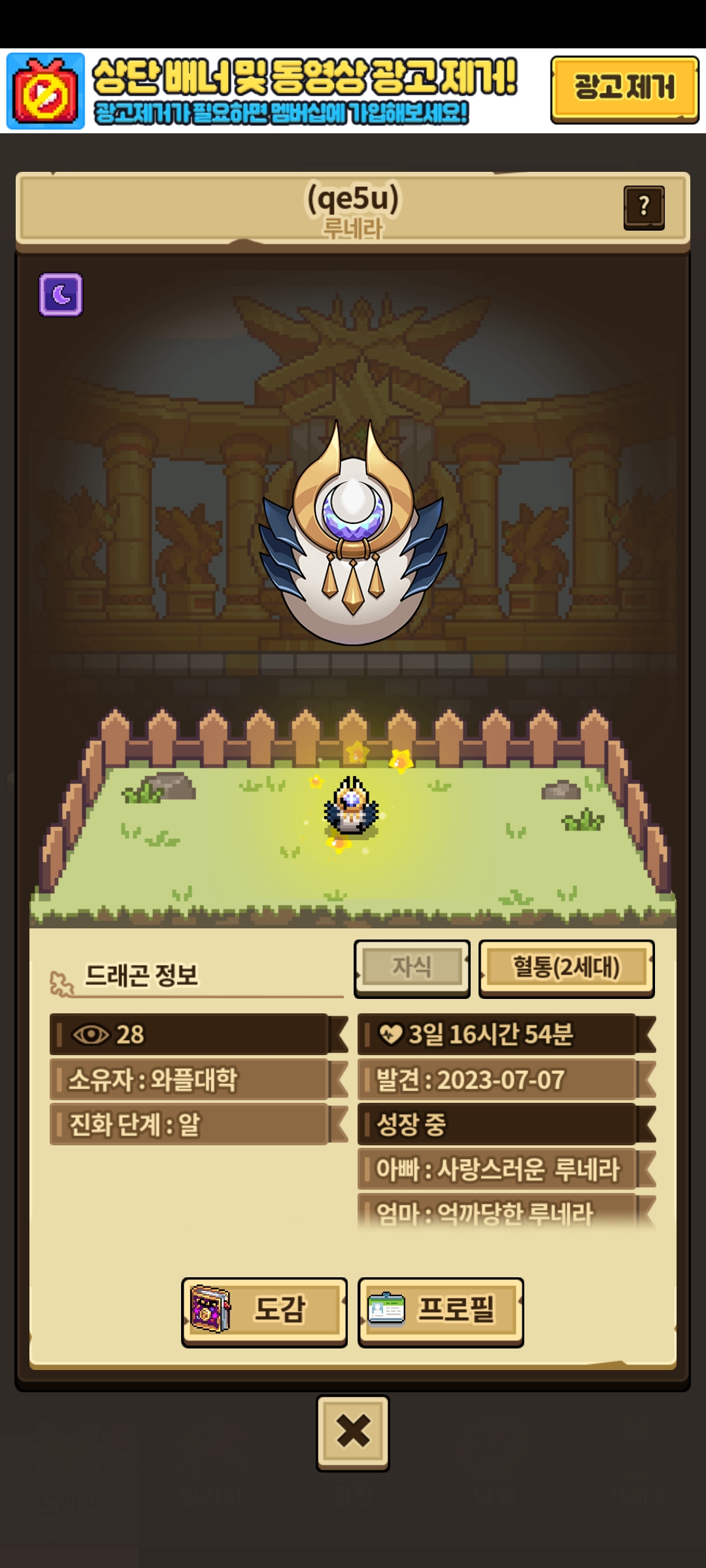706x1568 pixels.
Task: Tap the 광고제거 button in banner
Action: [624, 89]
